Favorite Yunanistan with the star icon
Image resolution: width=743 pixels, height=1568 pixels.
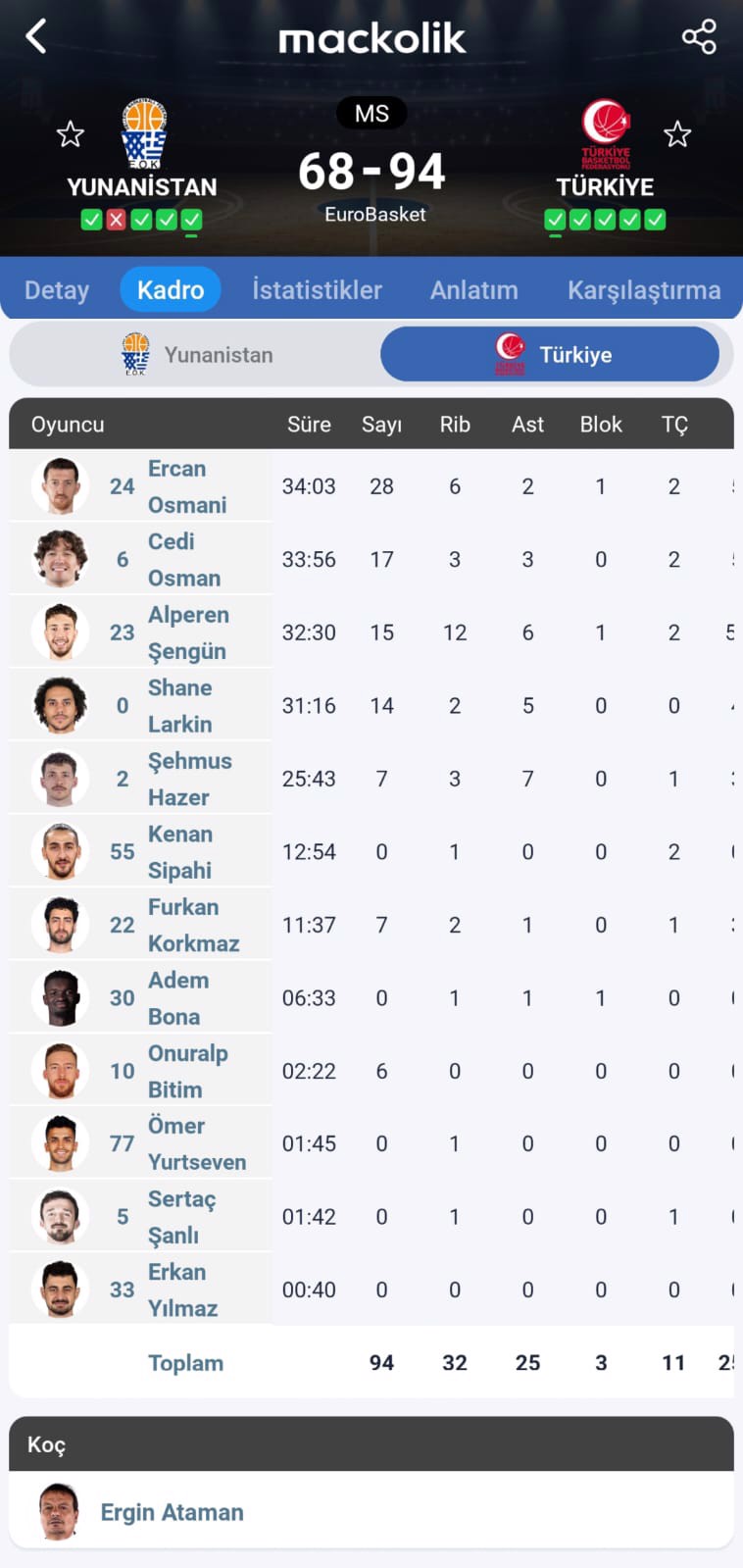(x=71, y=133)
